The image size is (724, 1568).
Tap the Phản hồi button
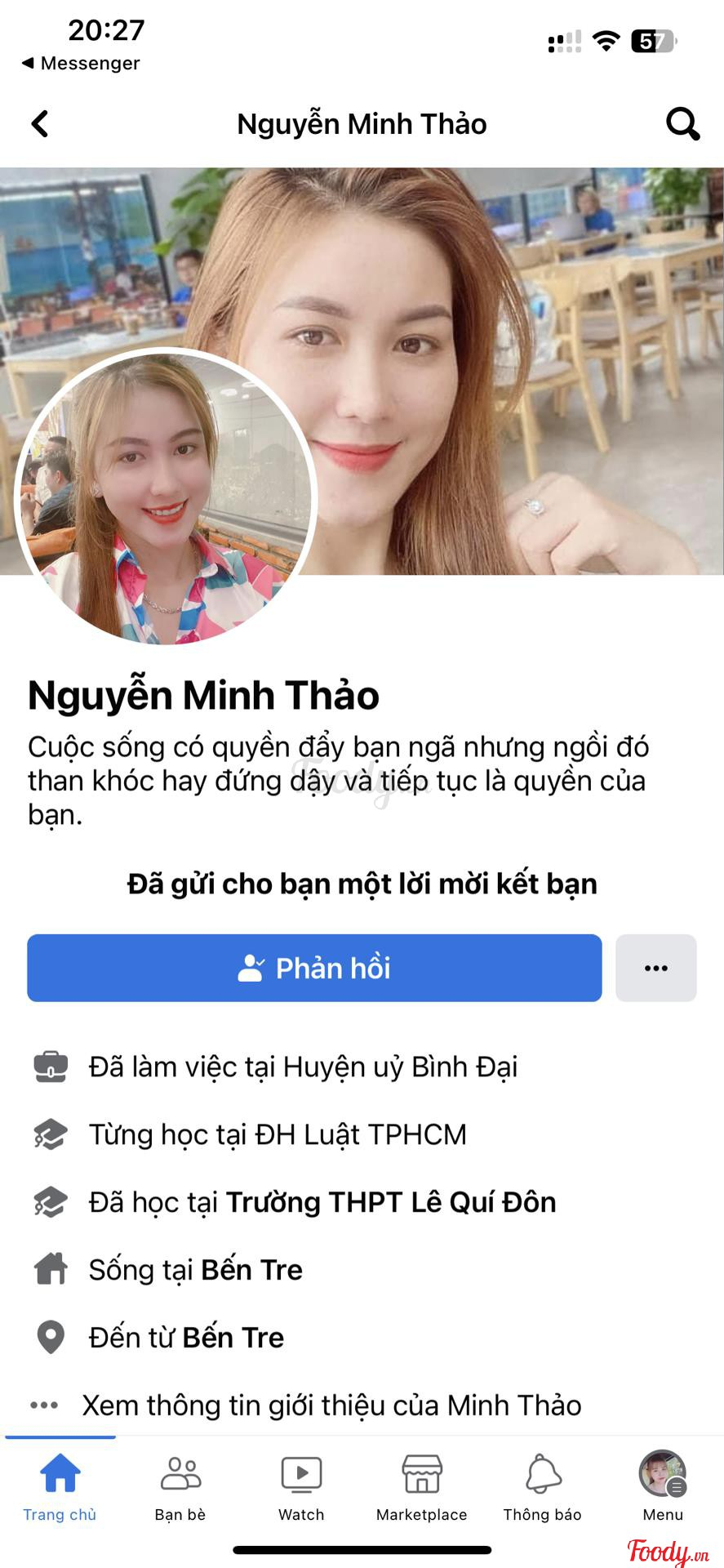point(314,968)
